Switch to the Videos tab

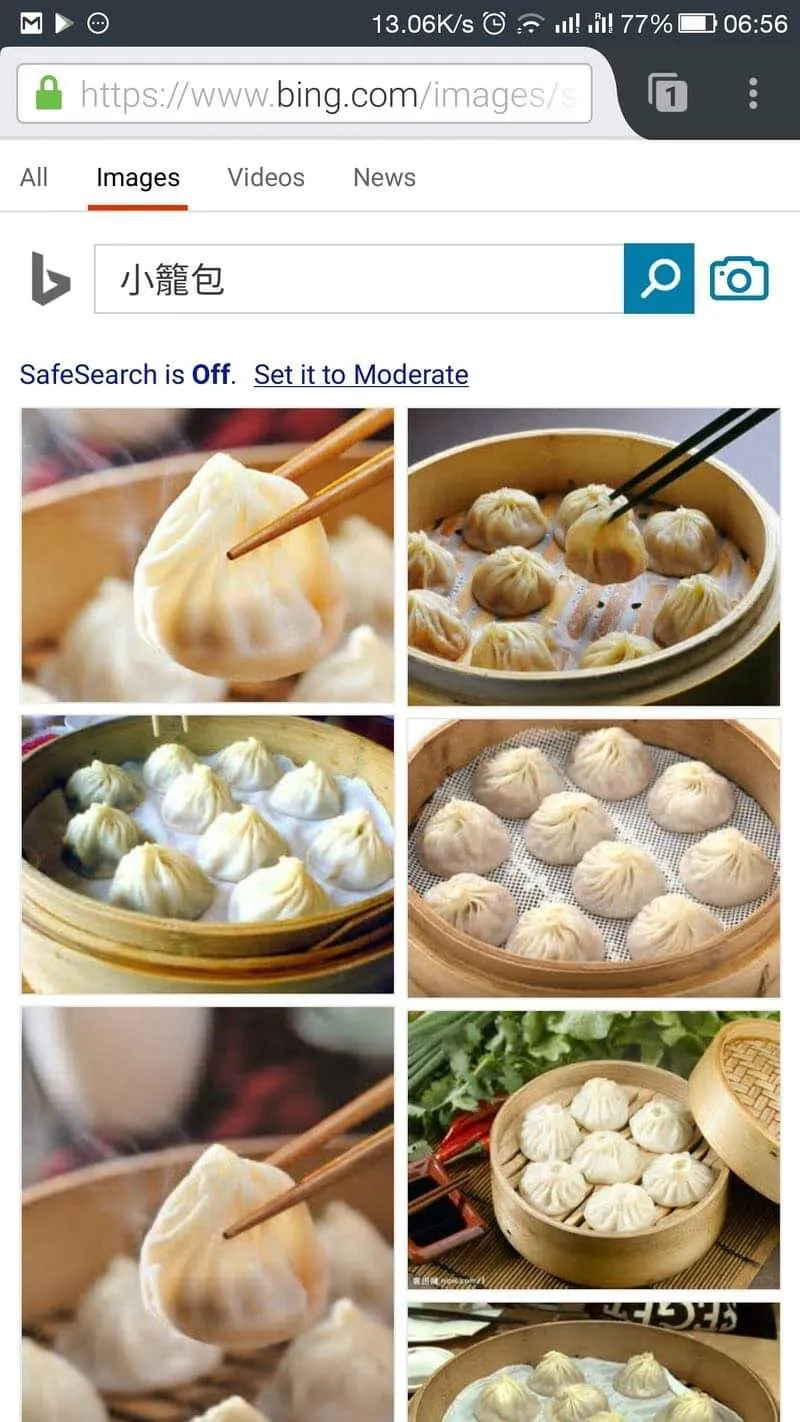[x=266, y=178]
